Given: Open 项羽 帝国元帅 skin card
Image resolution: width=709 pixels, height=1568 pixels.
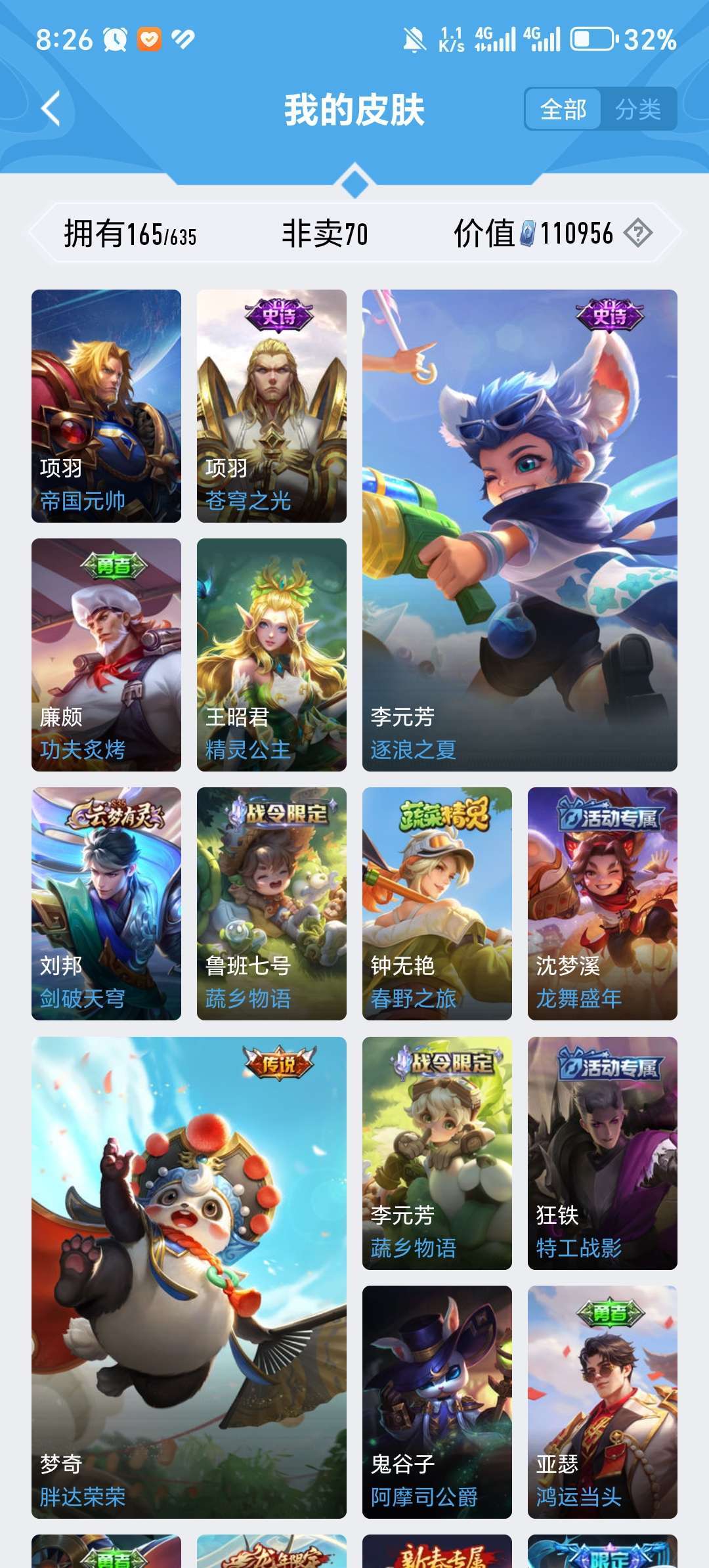Looking at the screenshot, I should tap(106, 406).
